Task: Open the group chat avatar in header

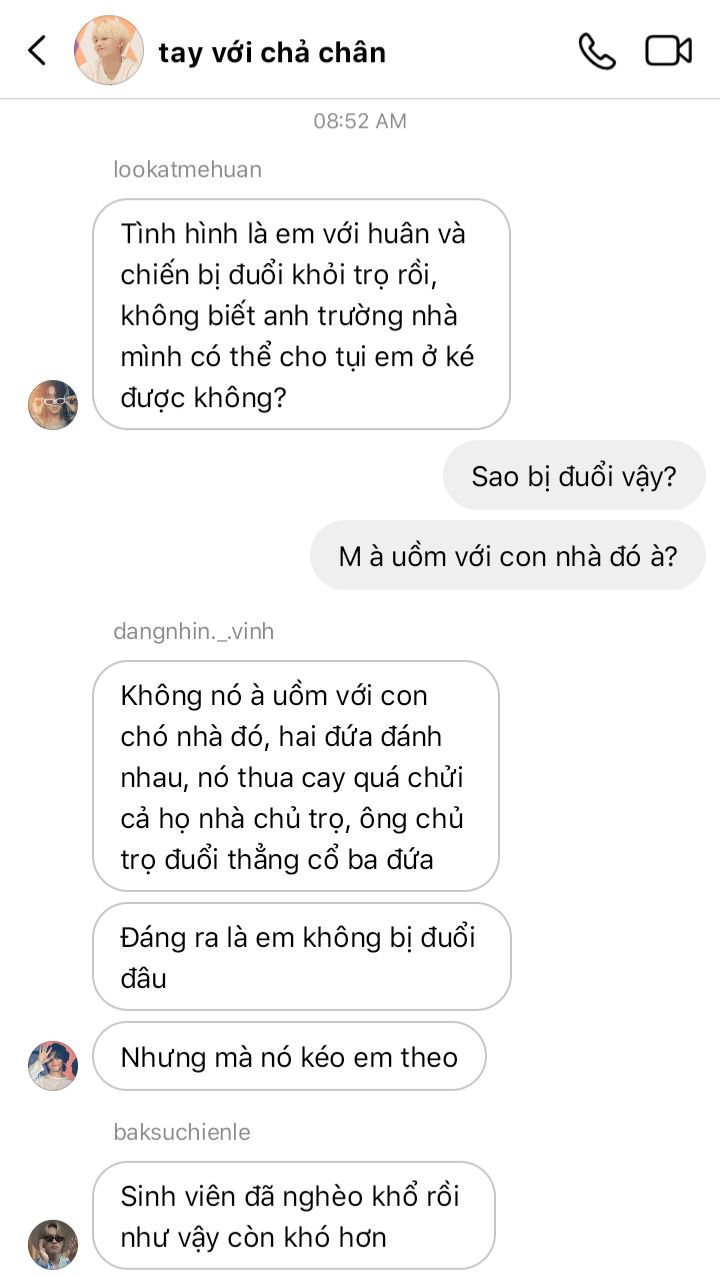Action: pyautogui.click(x=109, y=50)
